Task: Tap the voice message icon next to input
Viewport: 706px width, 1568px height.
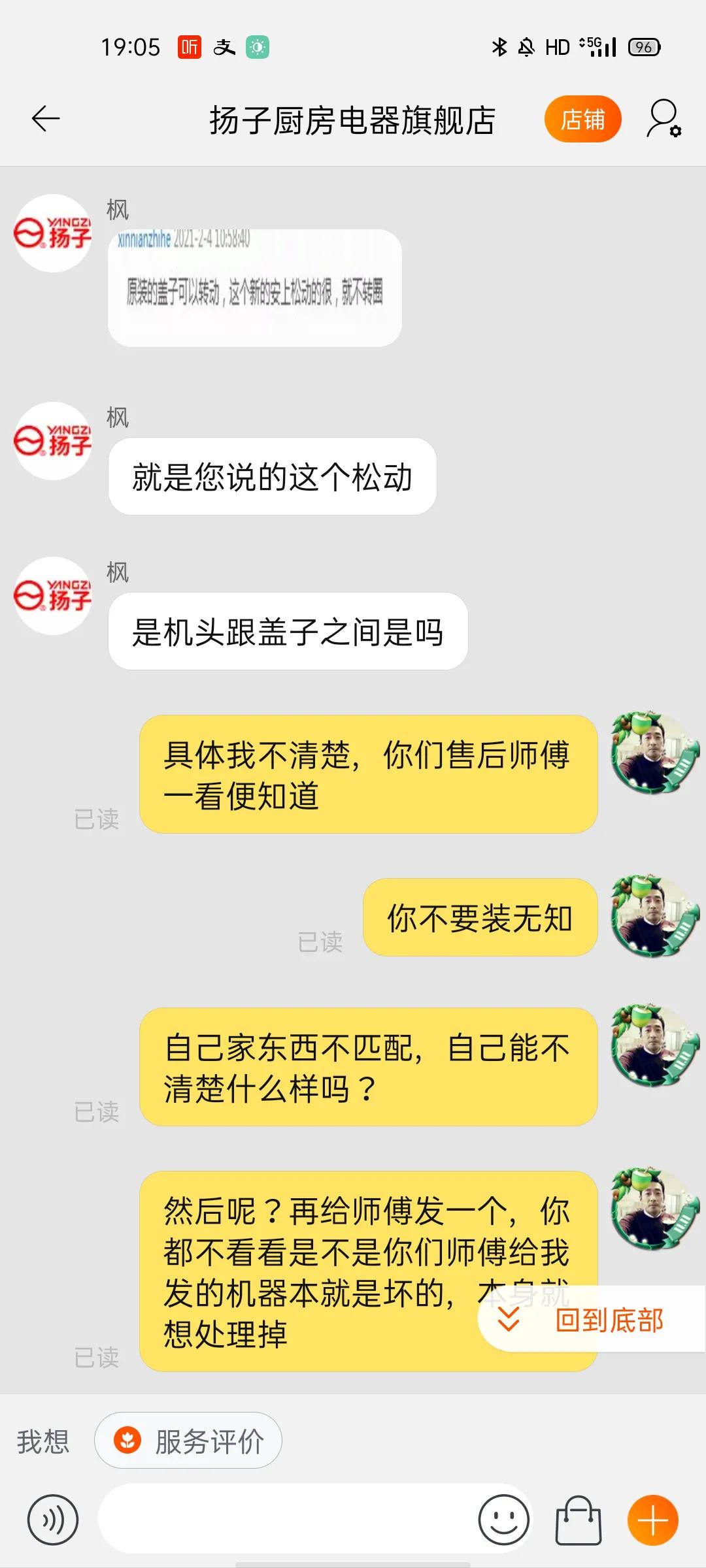Action: (53, 1520)
